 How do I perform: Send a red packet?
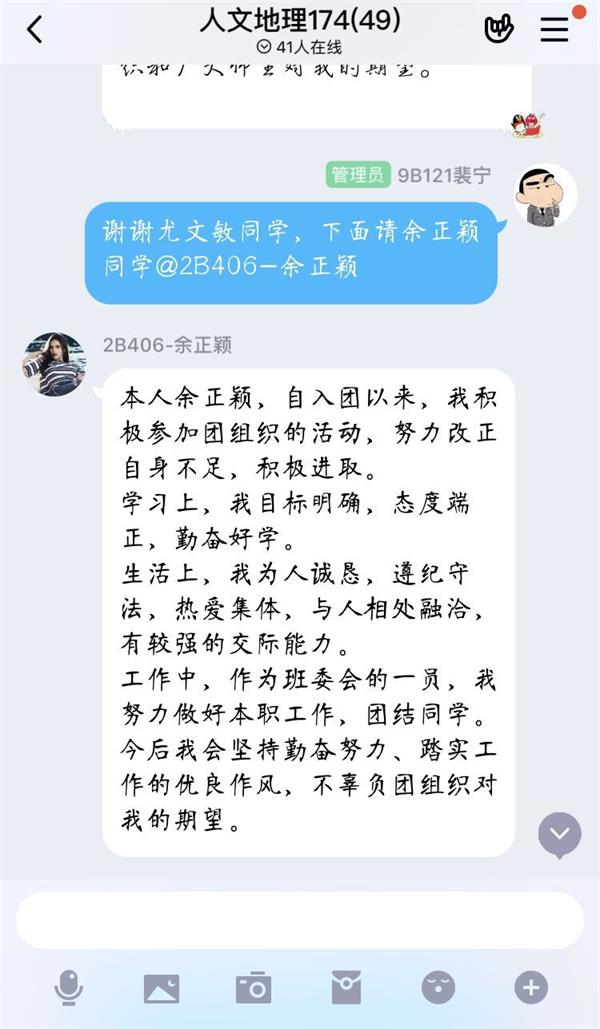(x=346, y=988)
